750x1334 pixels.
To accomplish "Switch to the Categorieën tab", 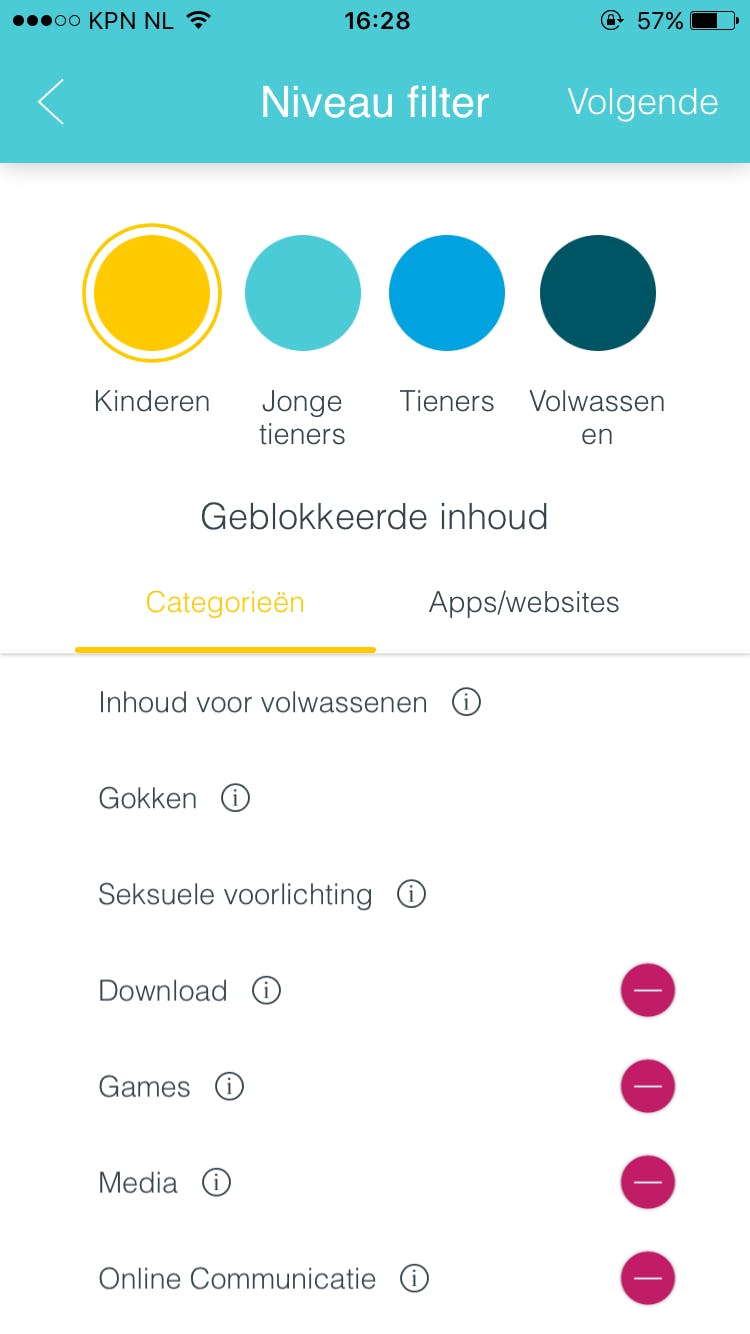I will (x=225, y=603).
